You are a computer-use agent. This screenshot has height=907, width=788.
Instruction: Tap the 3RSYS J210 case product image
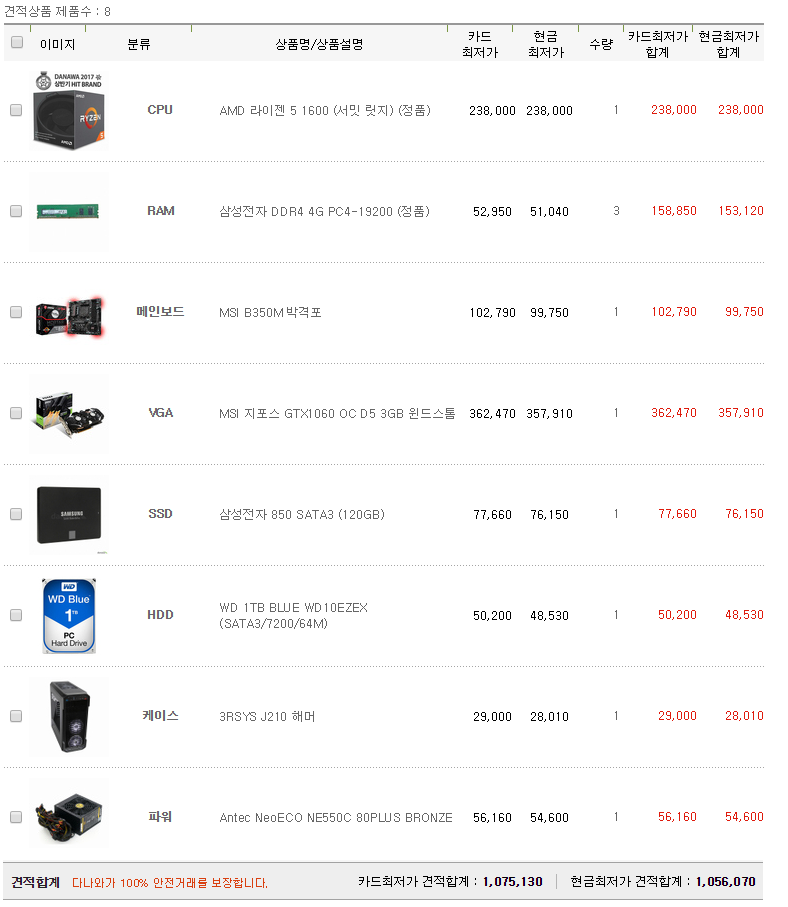tap(69, 716)
